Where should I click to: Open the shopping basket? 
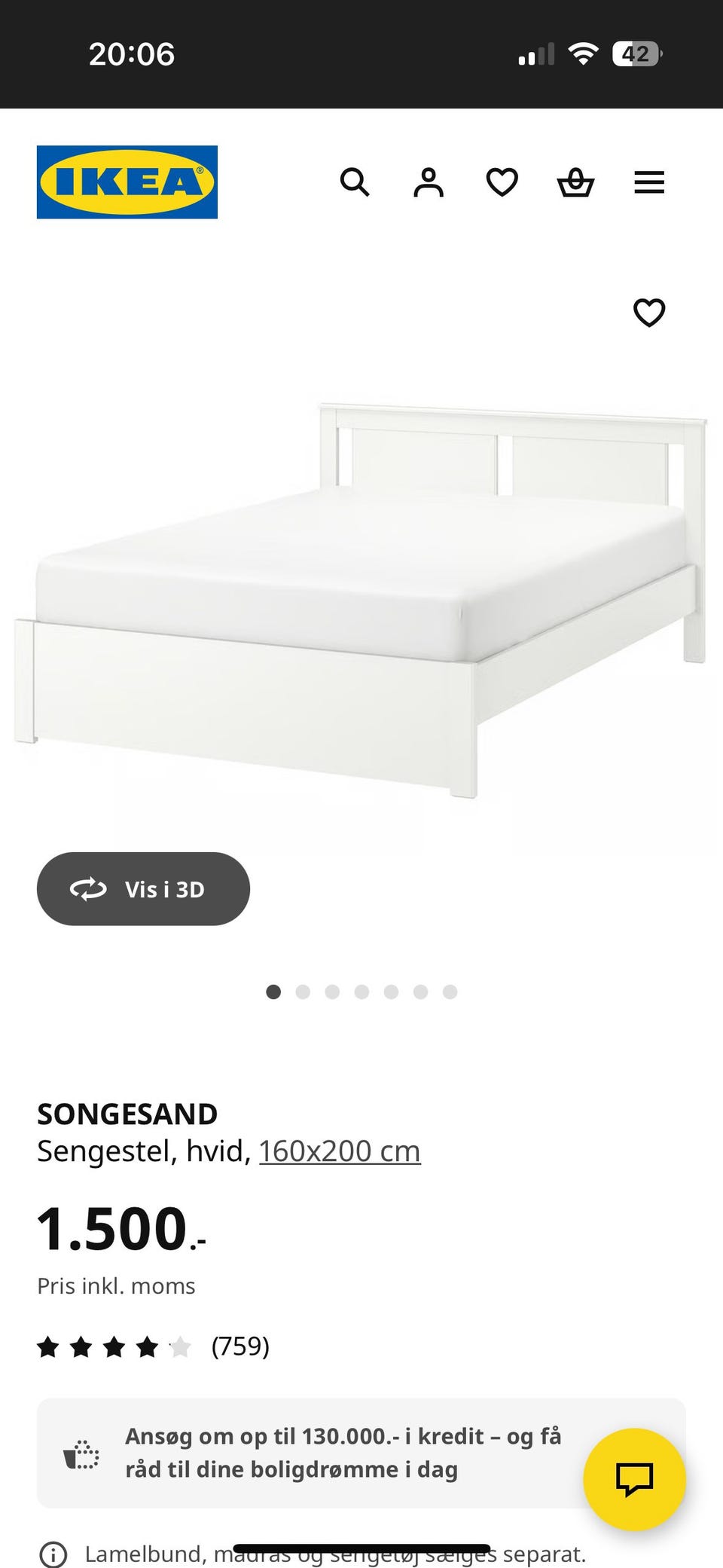575,182
